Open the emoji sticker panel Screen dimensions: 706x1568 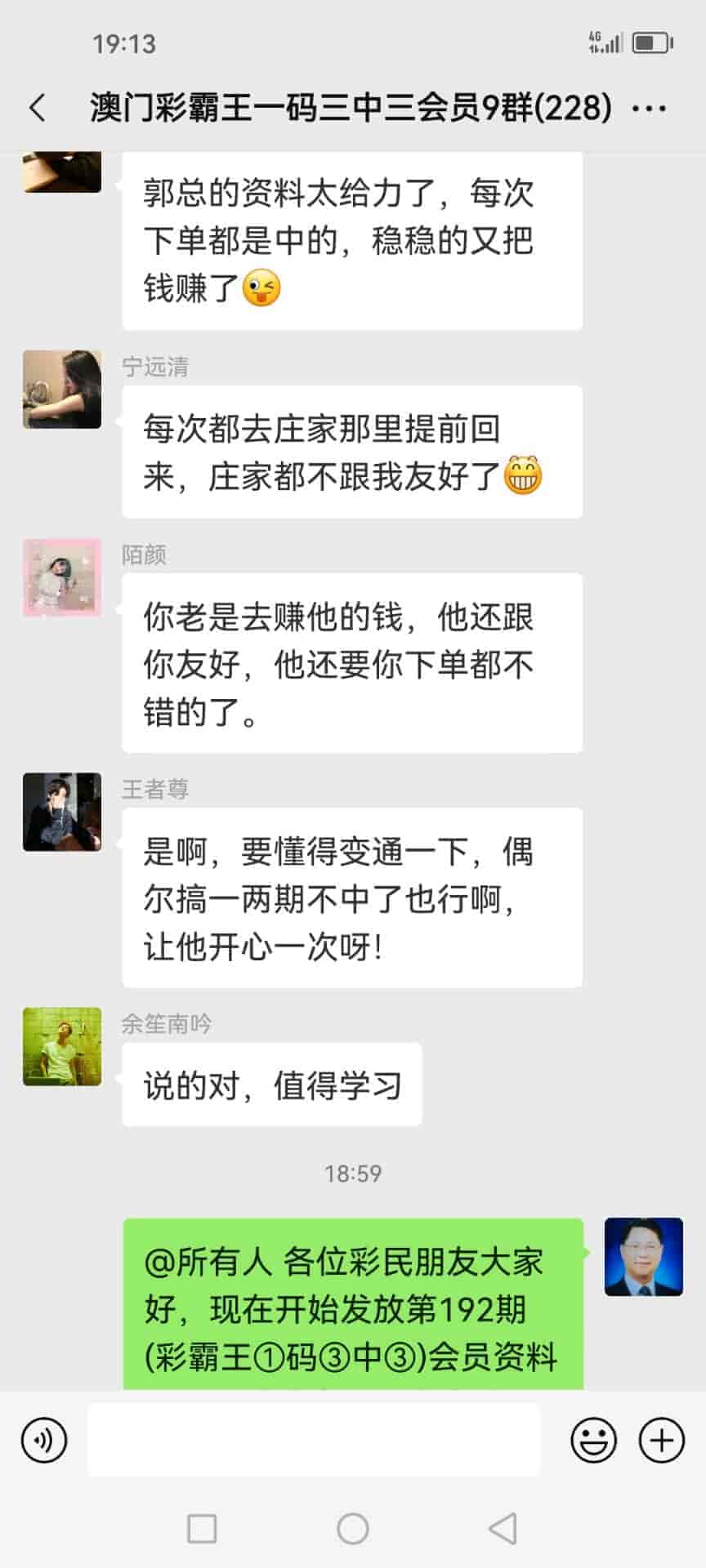pos(593,1441)
